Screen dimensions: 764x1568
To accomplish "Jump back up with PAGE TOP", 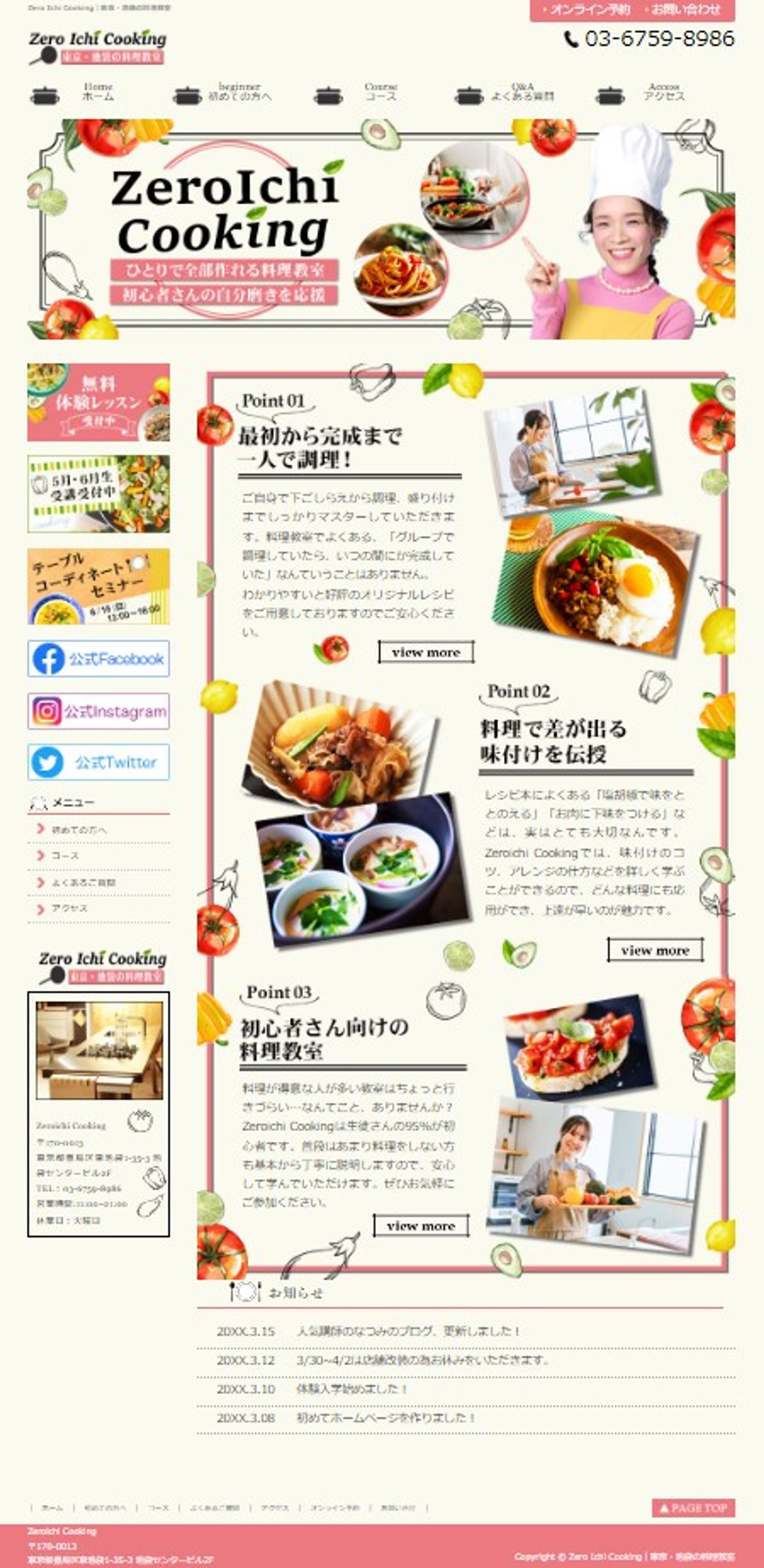I will [693, 1508].
